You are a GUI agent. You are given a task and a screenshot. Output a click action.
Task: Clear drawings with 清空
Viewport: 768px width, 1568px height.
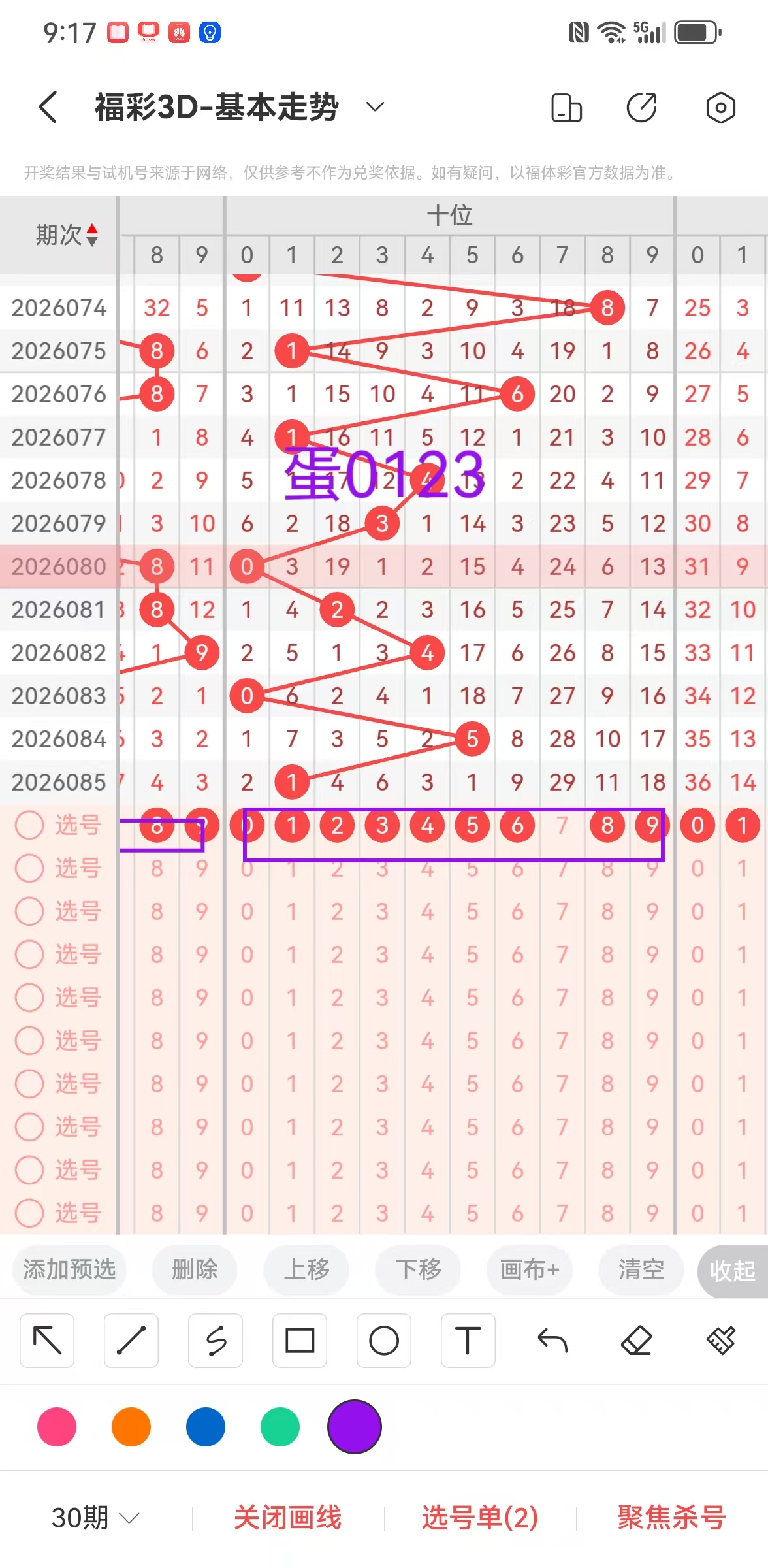[x=641, y=1269]
